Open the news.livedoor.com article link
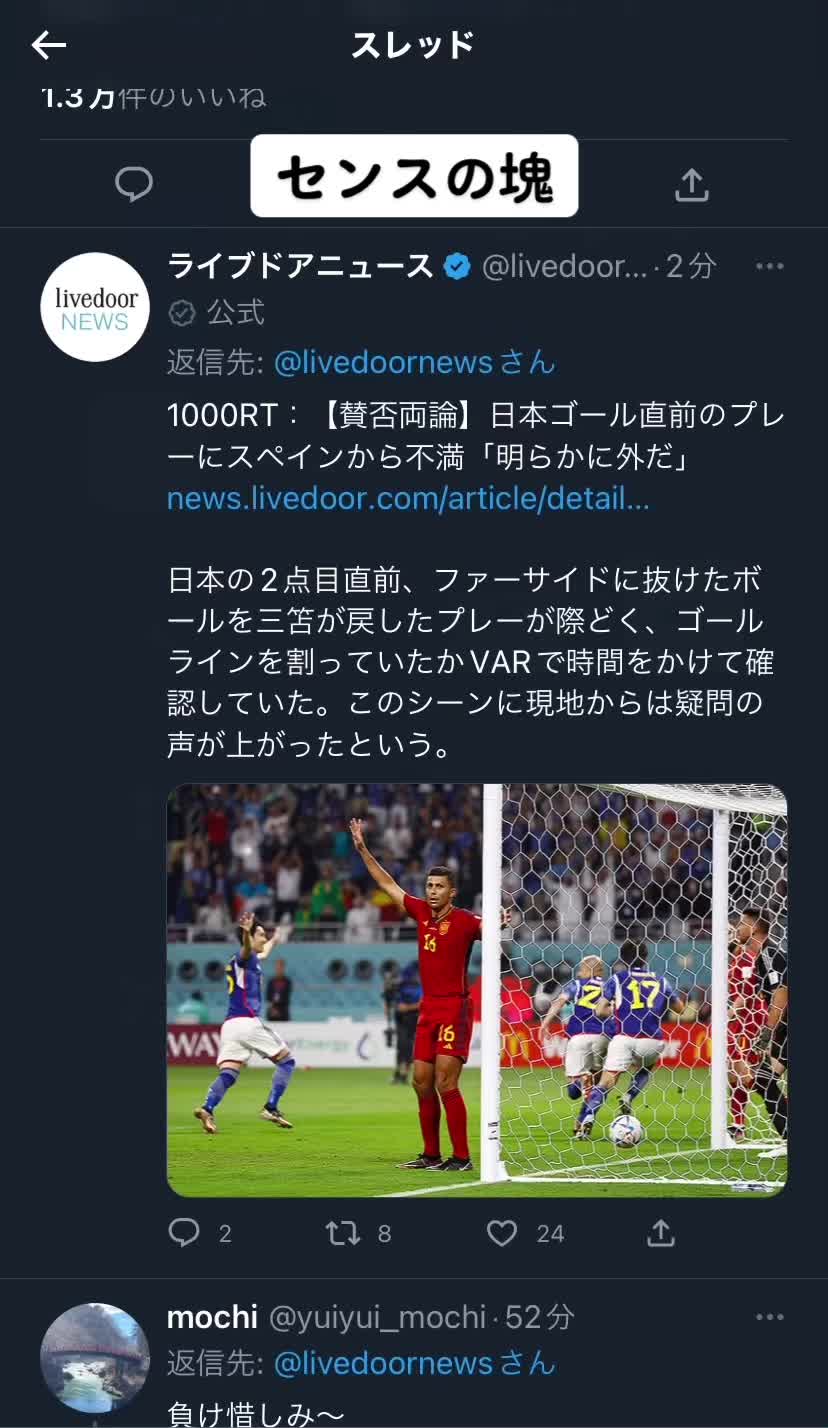 (x=408, y=498)
